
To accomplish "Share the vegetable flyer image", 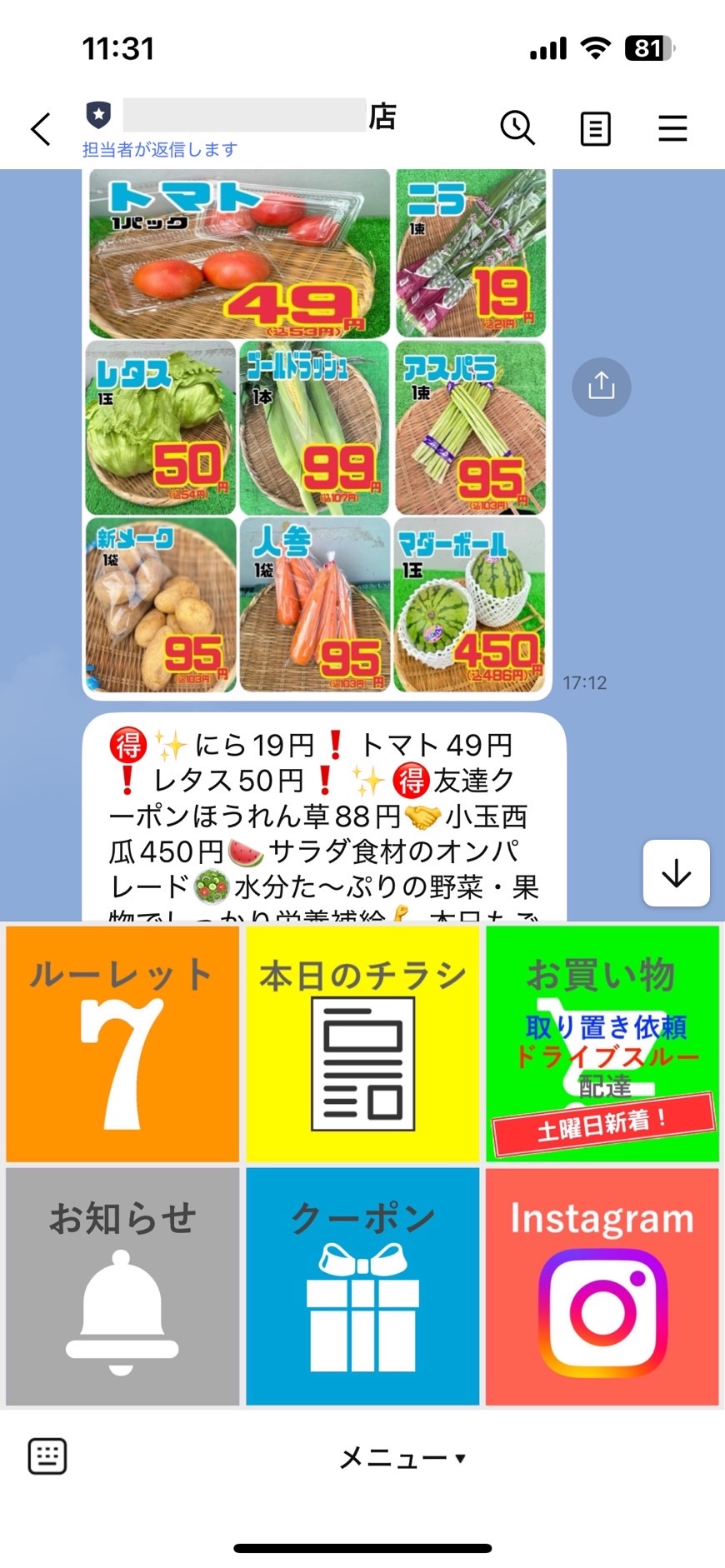I will click(x=601, y=387).
